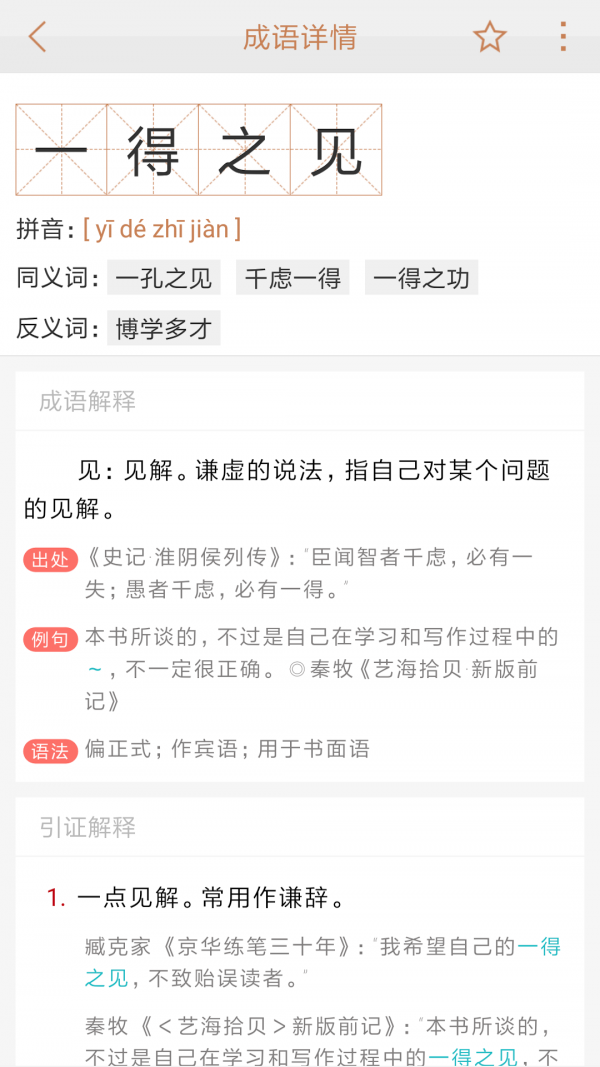600x1067 pixels.
Task: Open antonym 博学多才
Action: (164, 328)
